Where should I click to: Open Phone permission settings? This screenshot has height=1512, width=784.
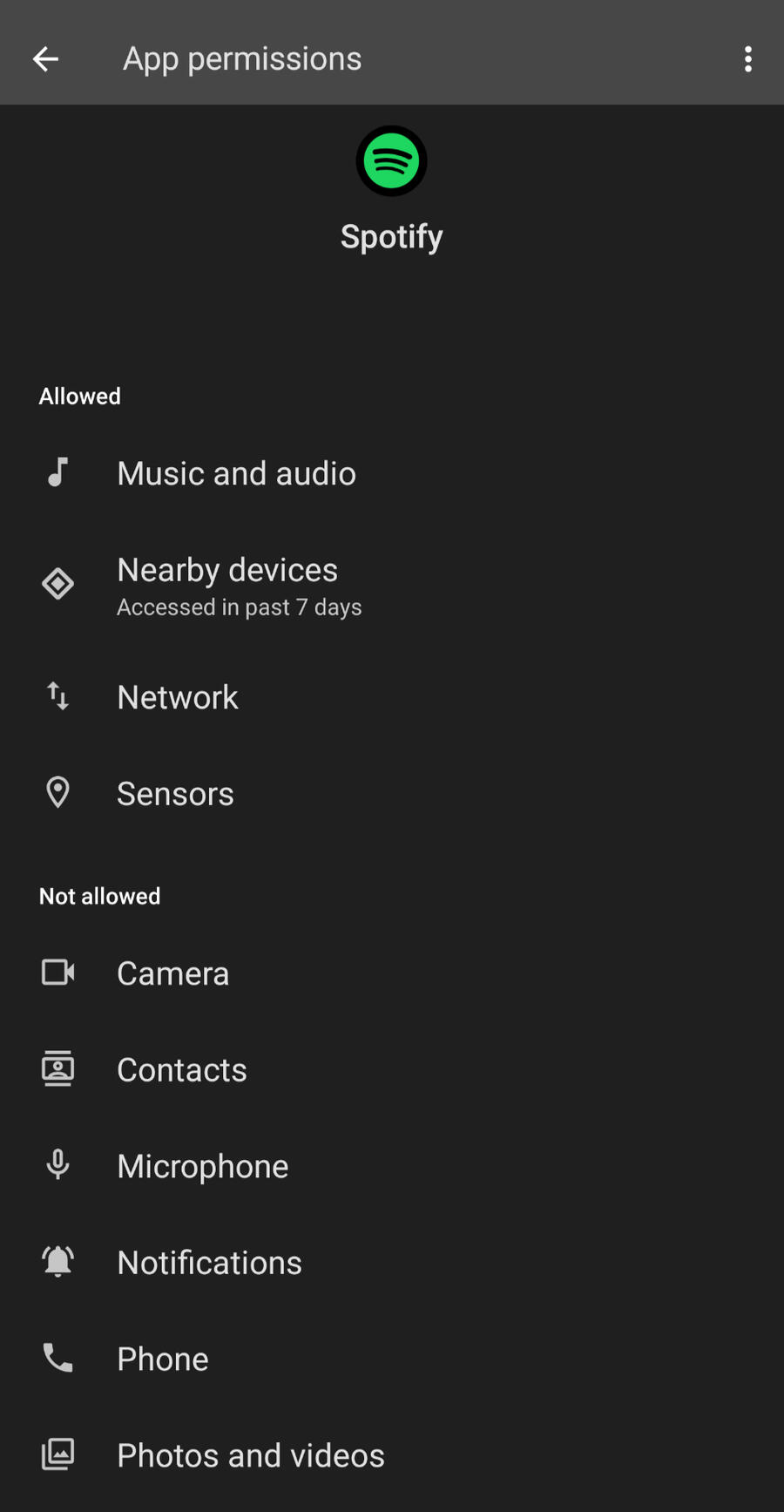tap(163, 1359)
